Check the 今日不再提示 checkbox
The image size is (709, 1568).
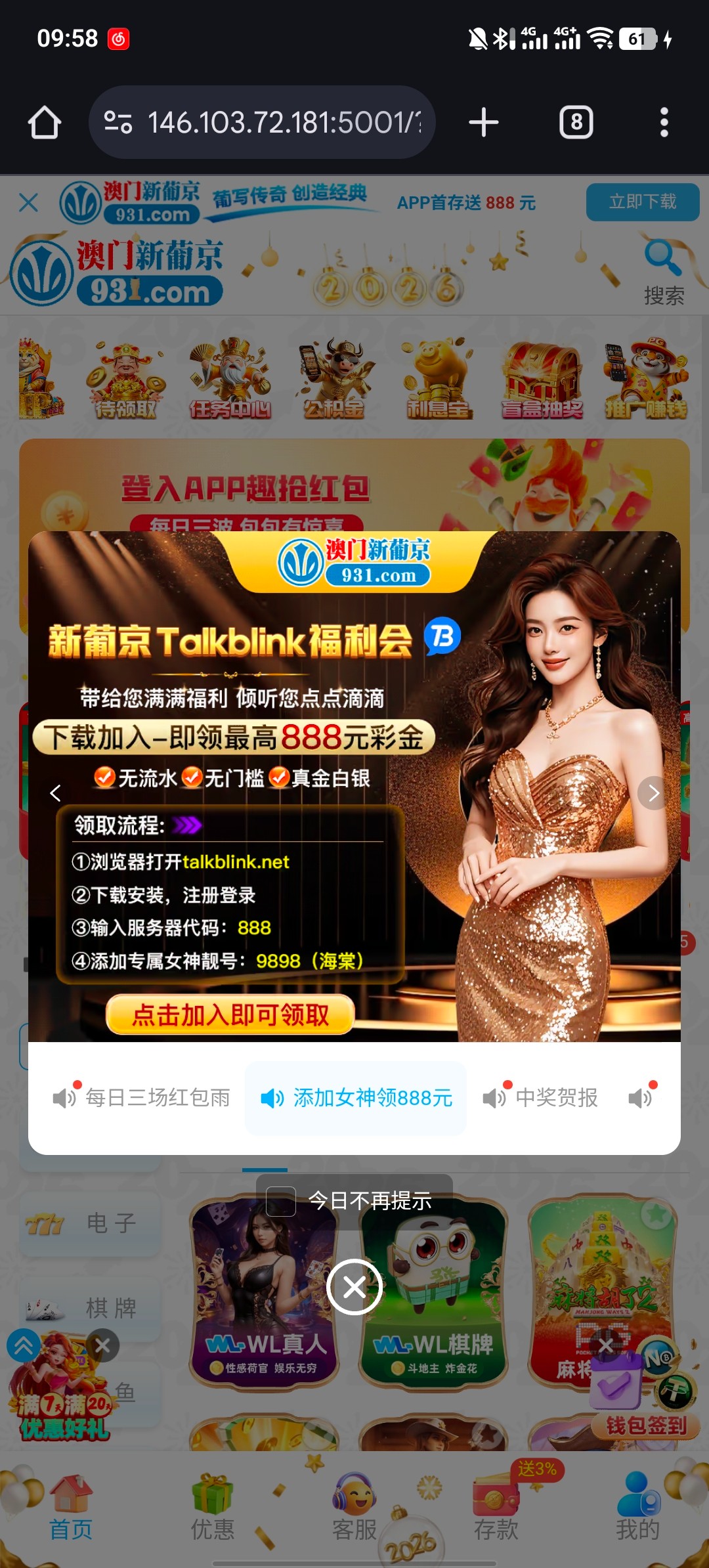point(281,1202)
